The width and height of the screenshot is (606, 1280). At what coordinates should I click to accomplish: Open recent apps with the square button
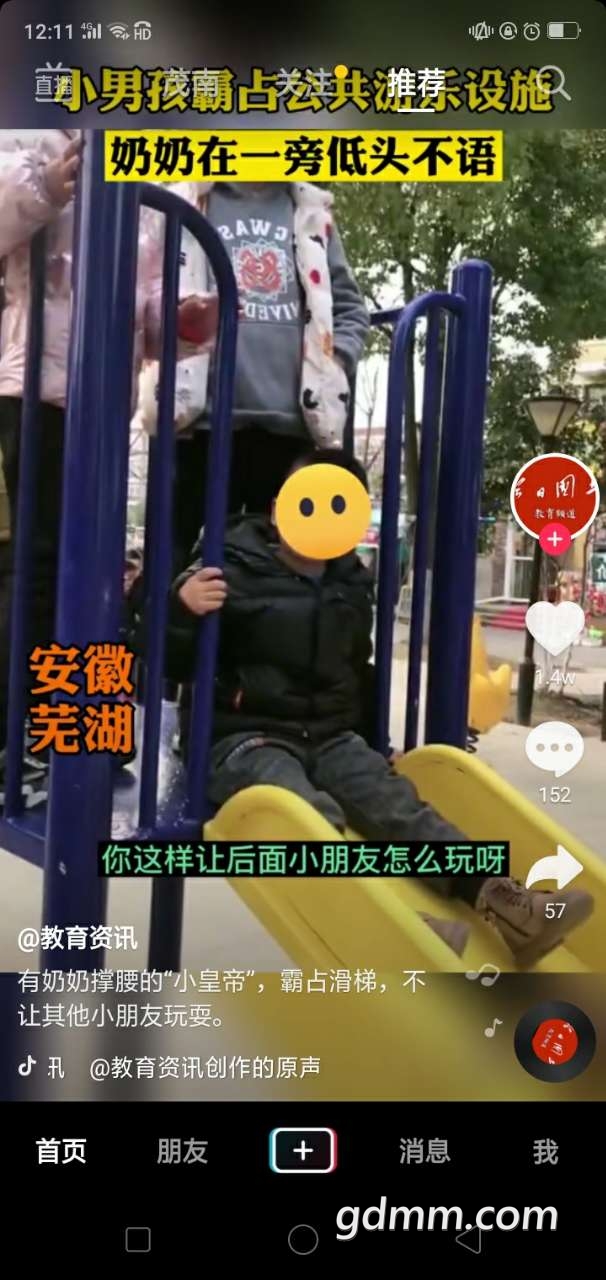(138, 1240)
